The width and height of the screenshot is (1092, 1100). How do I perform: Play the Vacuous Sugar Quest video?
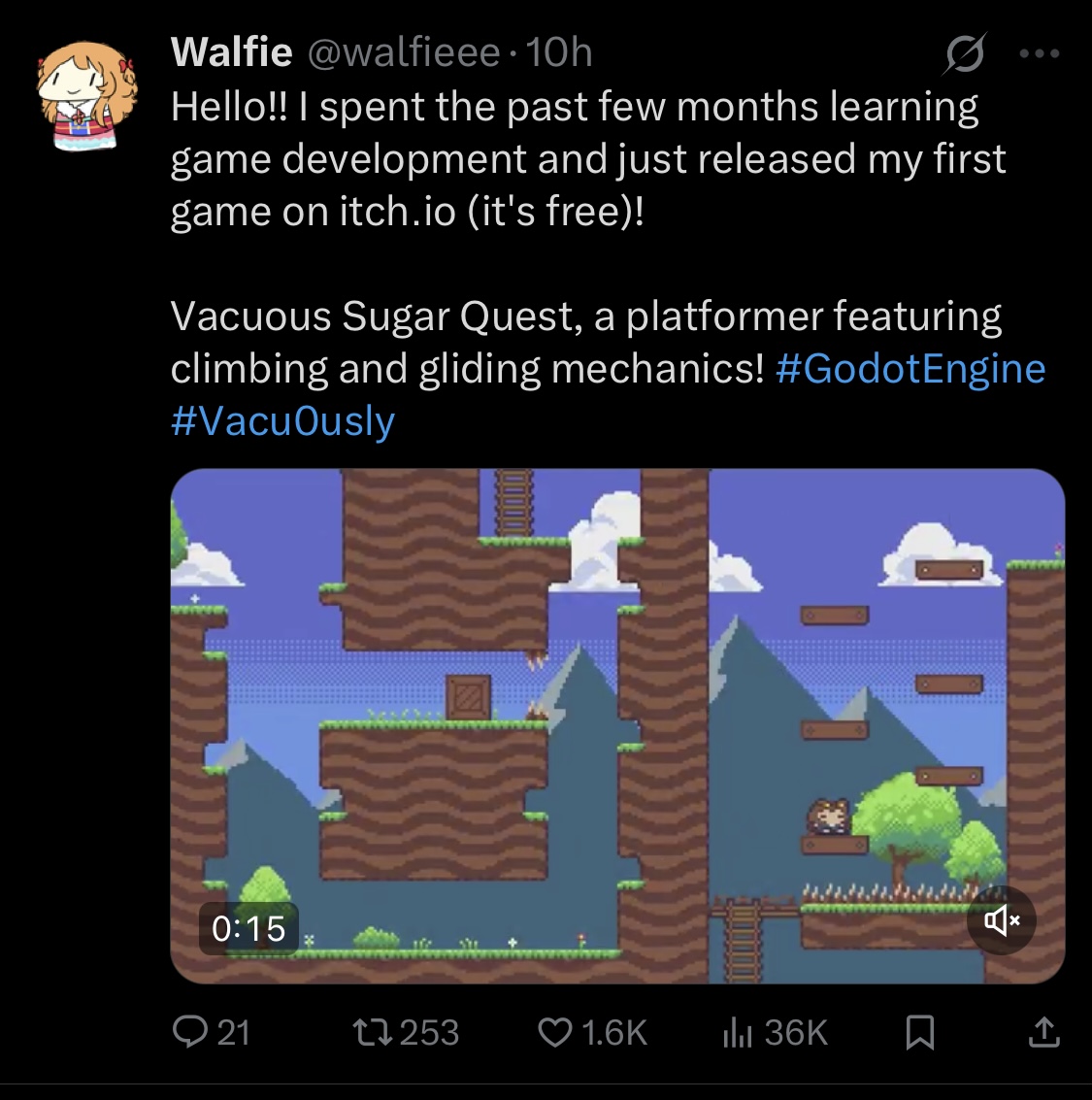tap(617, 726)
